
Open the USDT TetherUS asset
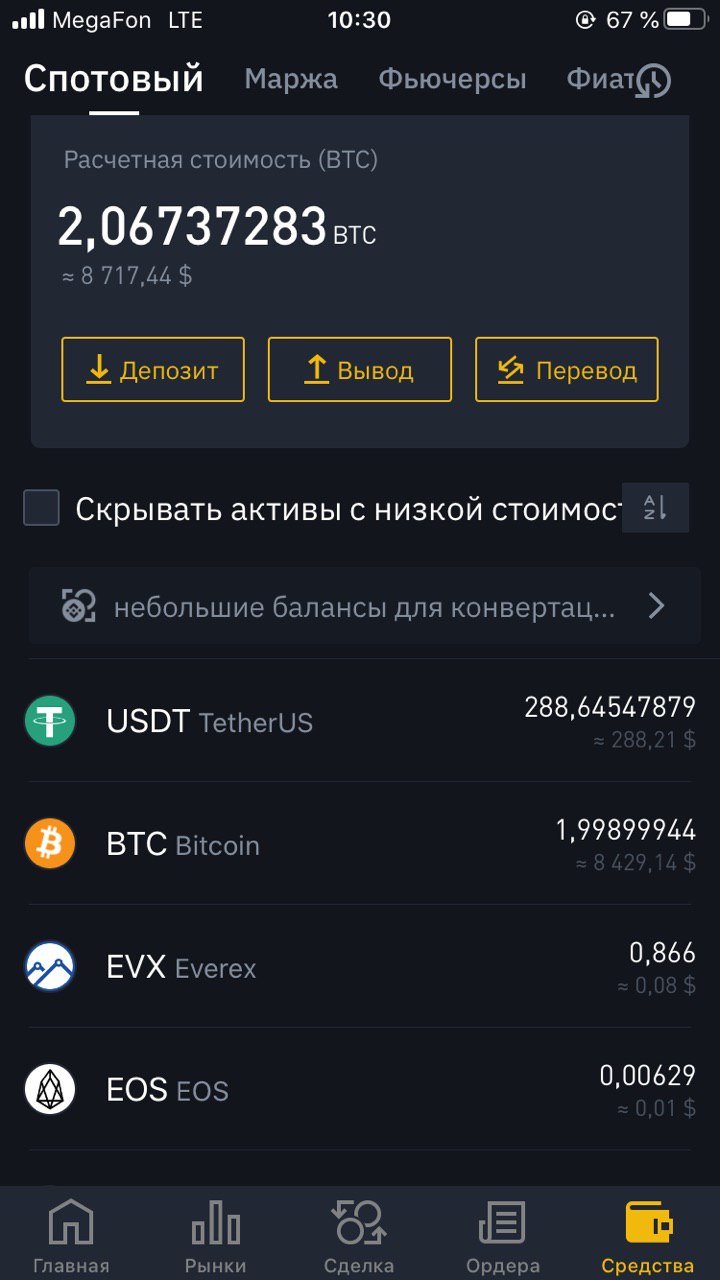click(360, 721)
